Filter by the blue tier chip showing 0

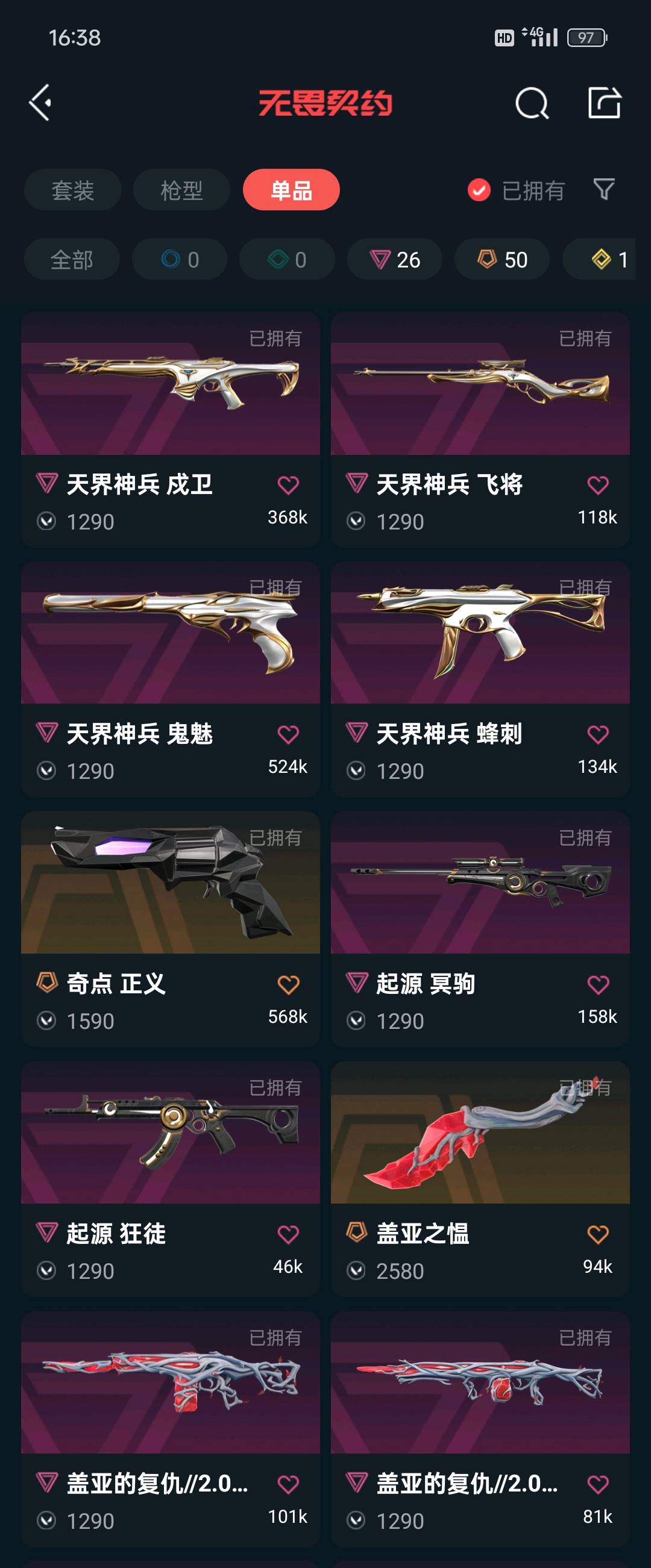coord(180,260)
